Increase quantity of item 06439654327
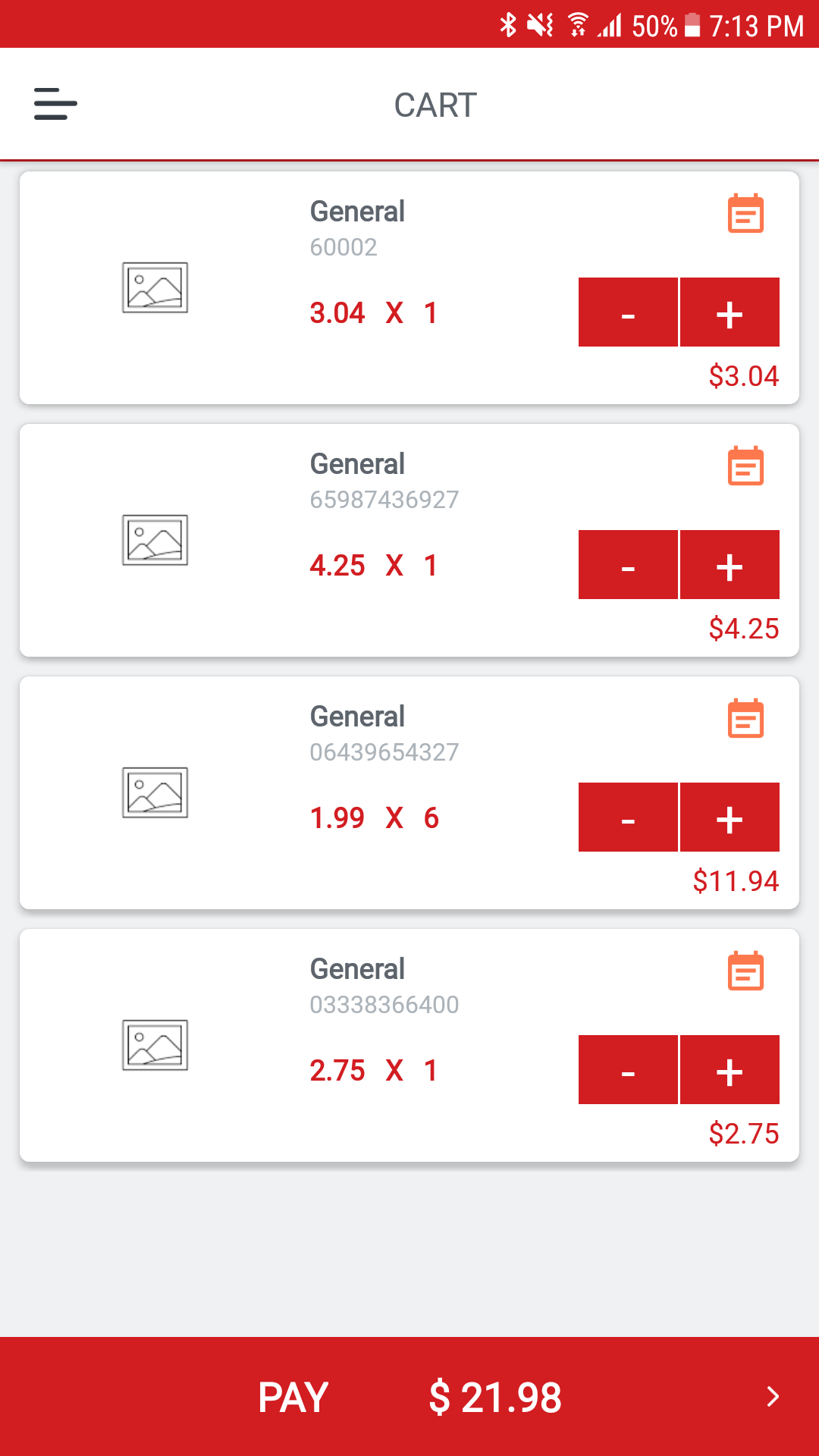The height and width of the screenshot is (1456, 819). pyautogui.click(x=730, y=817)
